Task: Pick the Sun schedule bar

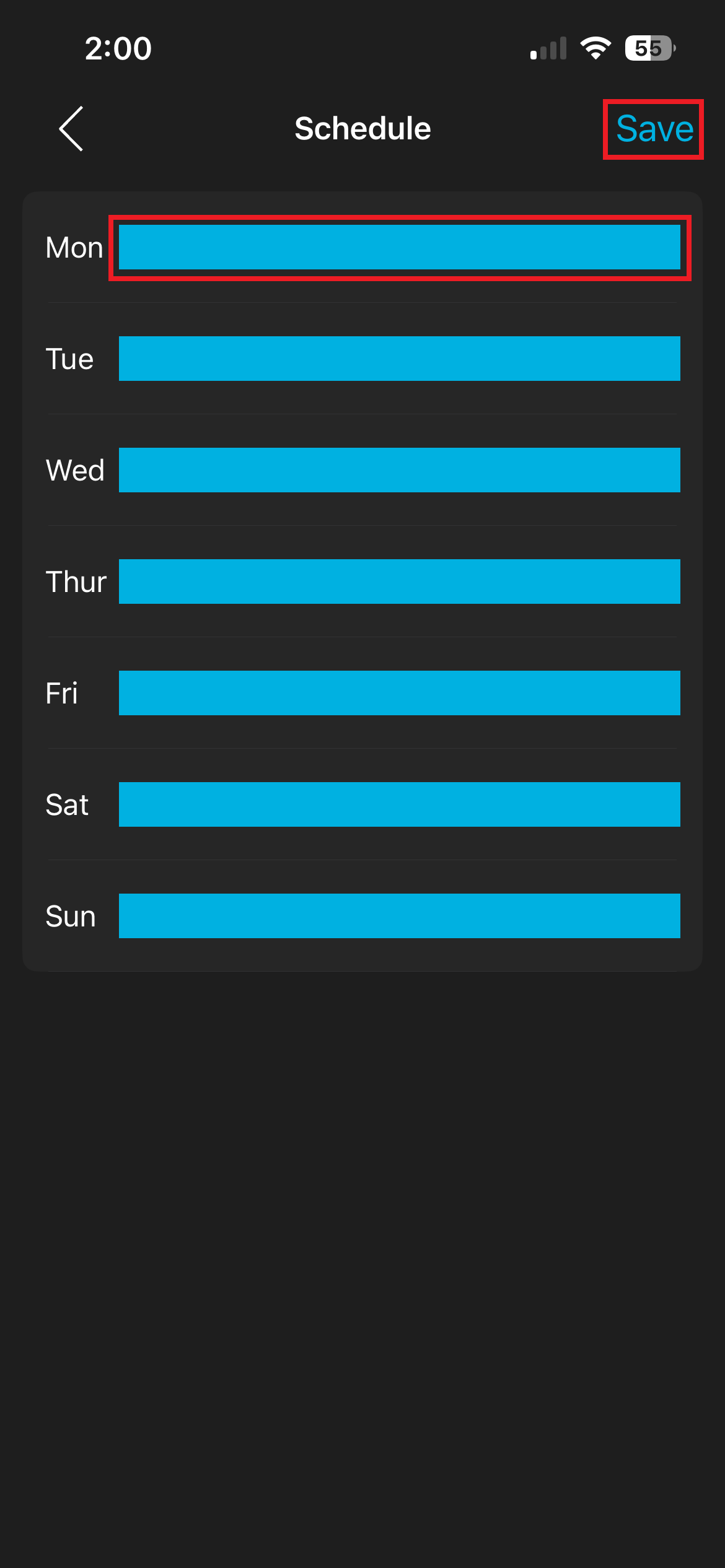Action: (x=399, y=916)
